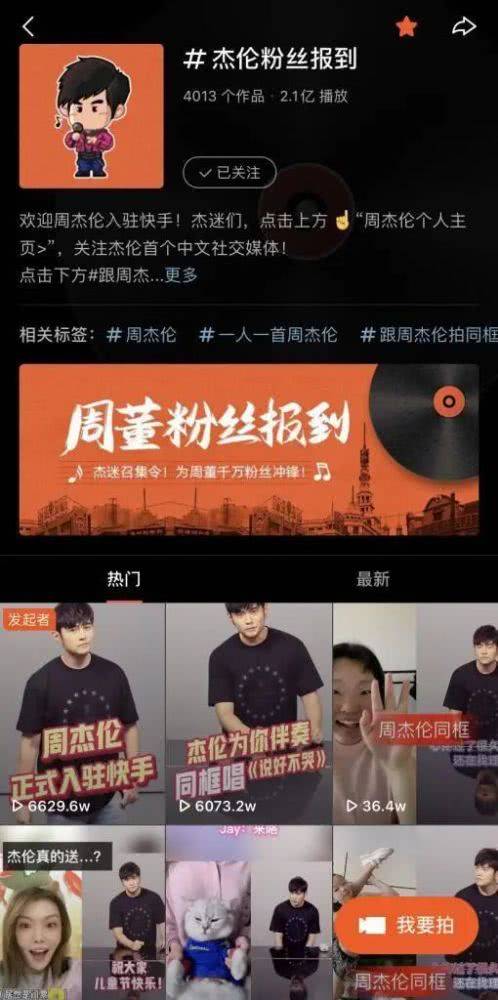Open the #一人一首周杰伦 tag
This screenshot has width=498, height=1000.
click(x=268, y=334)
